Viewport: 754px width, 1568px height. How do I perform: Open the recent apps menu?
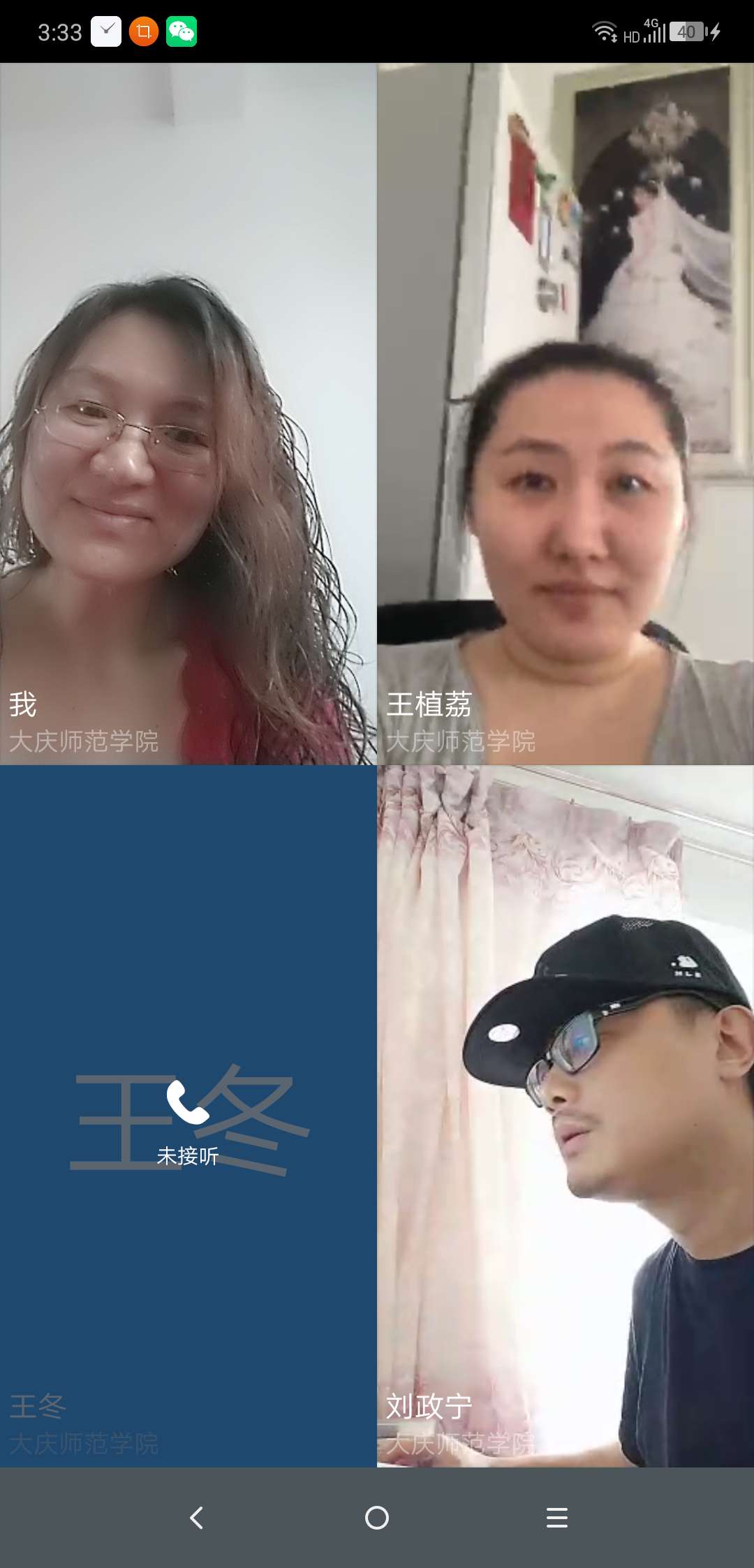coord(556,1517)
